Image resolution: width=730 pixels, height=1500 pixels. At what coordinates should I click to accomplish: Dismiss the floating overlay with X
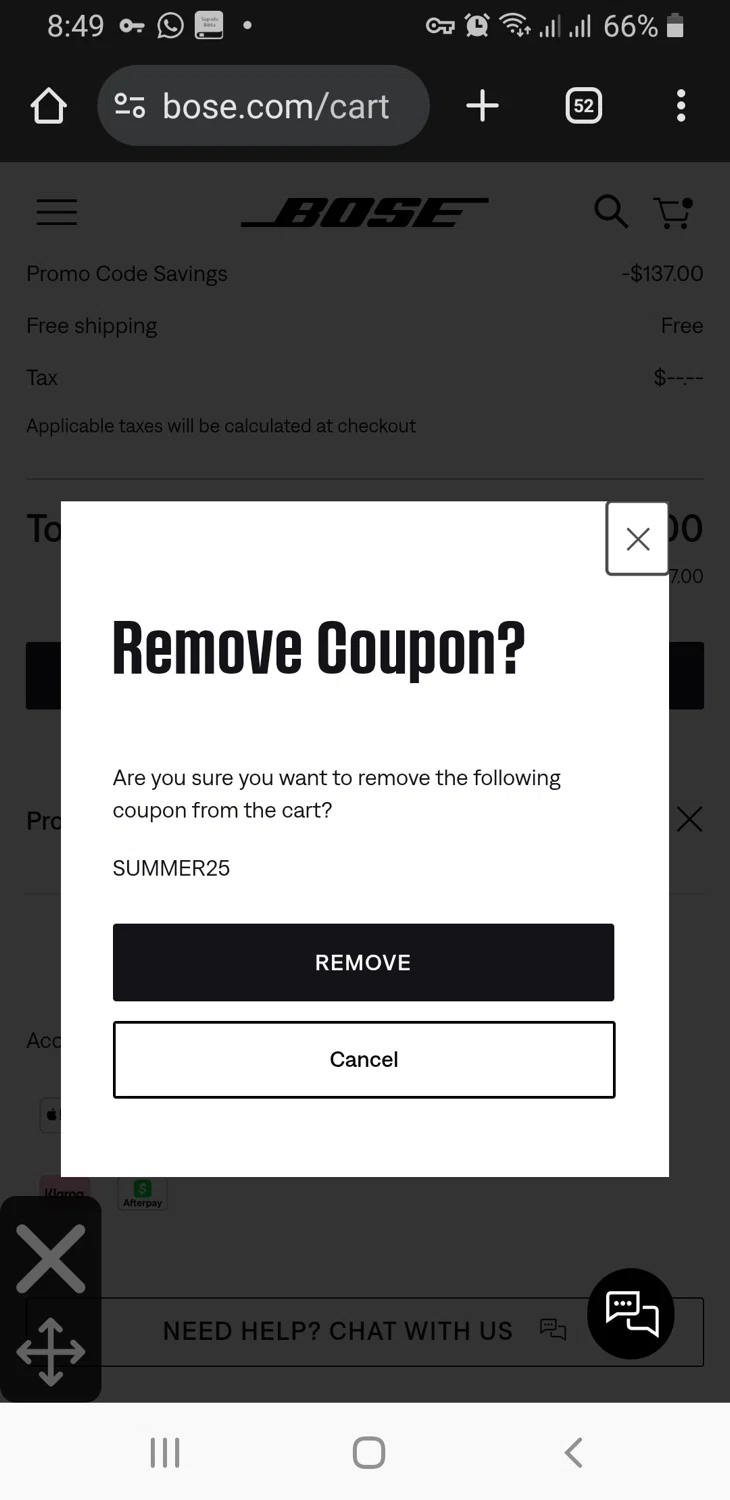[50, 1260]
